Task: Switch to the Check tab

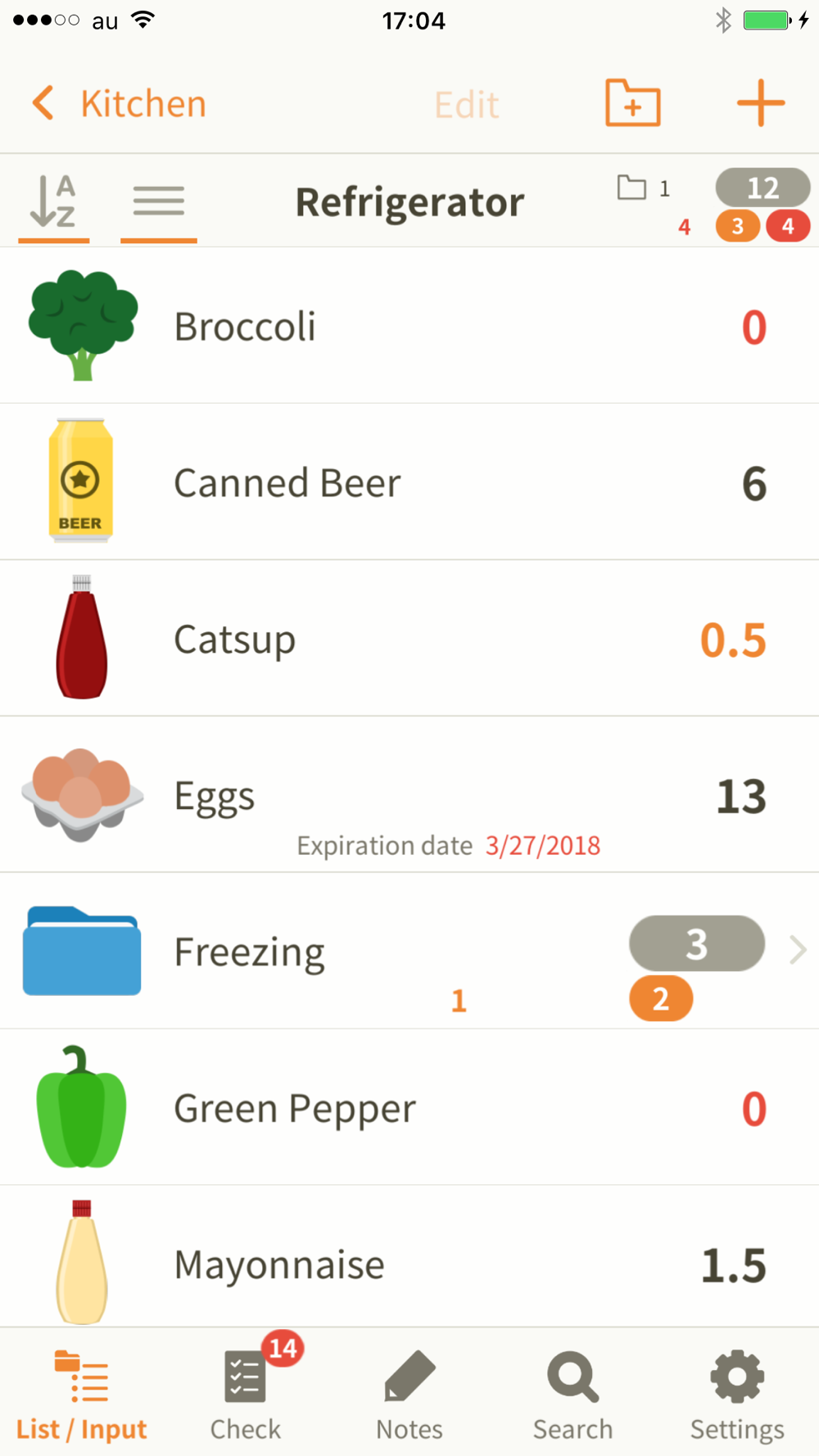Action: pos(246,1392)
